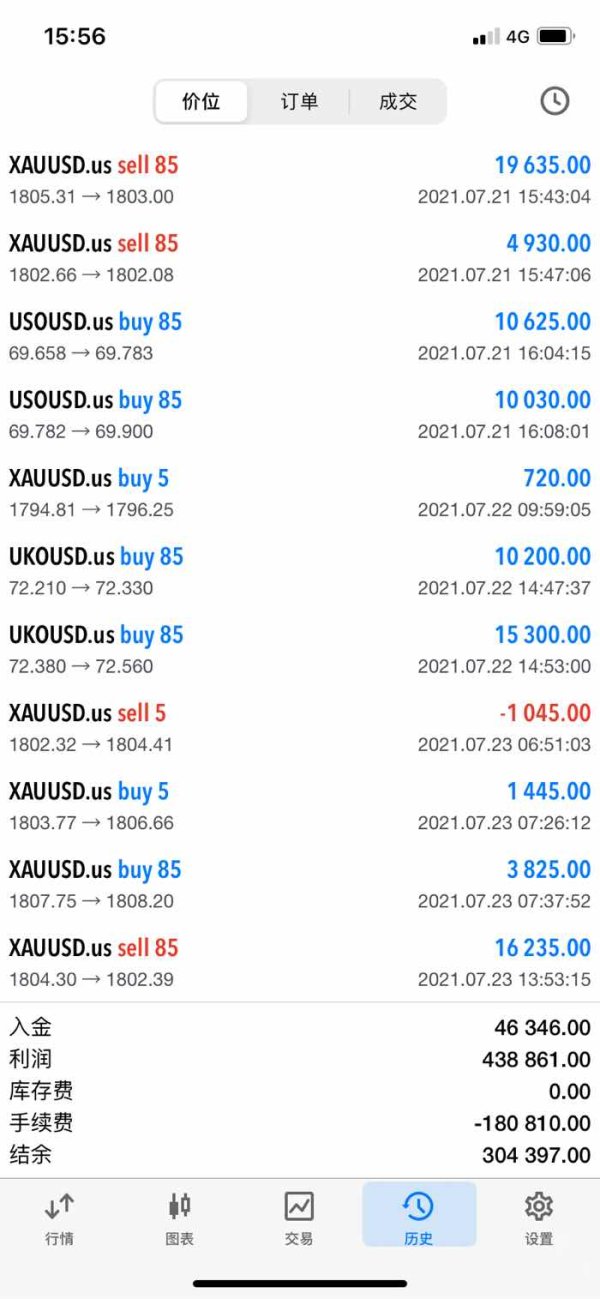Open the 图表 tab
Viewport: 600px width, 1299px height.
[x=180, y=1217]
